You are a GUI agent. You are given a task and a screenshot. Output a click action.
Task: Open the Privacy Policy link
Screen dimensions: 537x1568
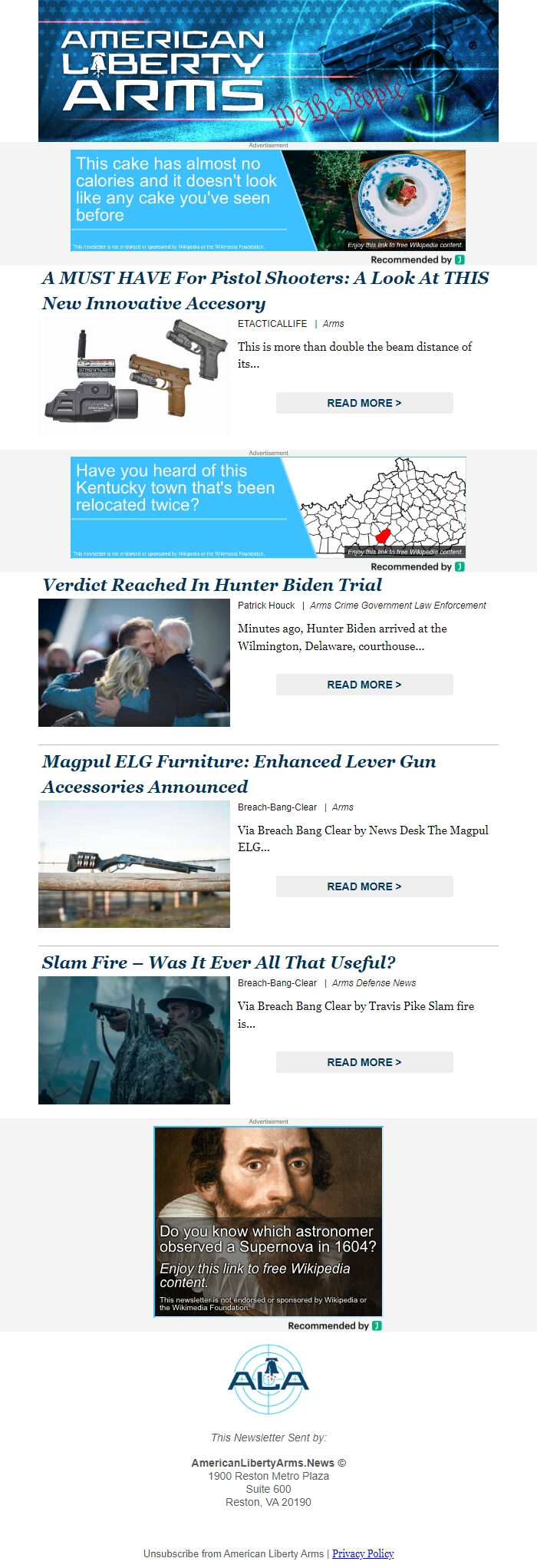point(363,1553)
